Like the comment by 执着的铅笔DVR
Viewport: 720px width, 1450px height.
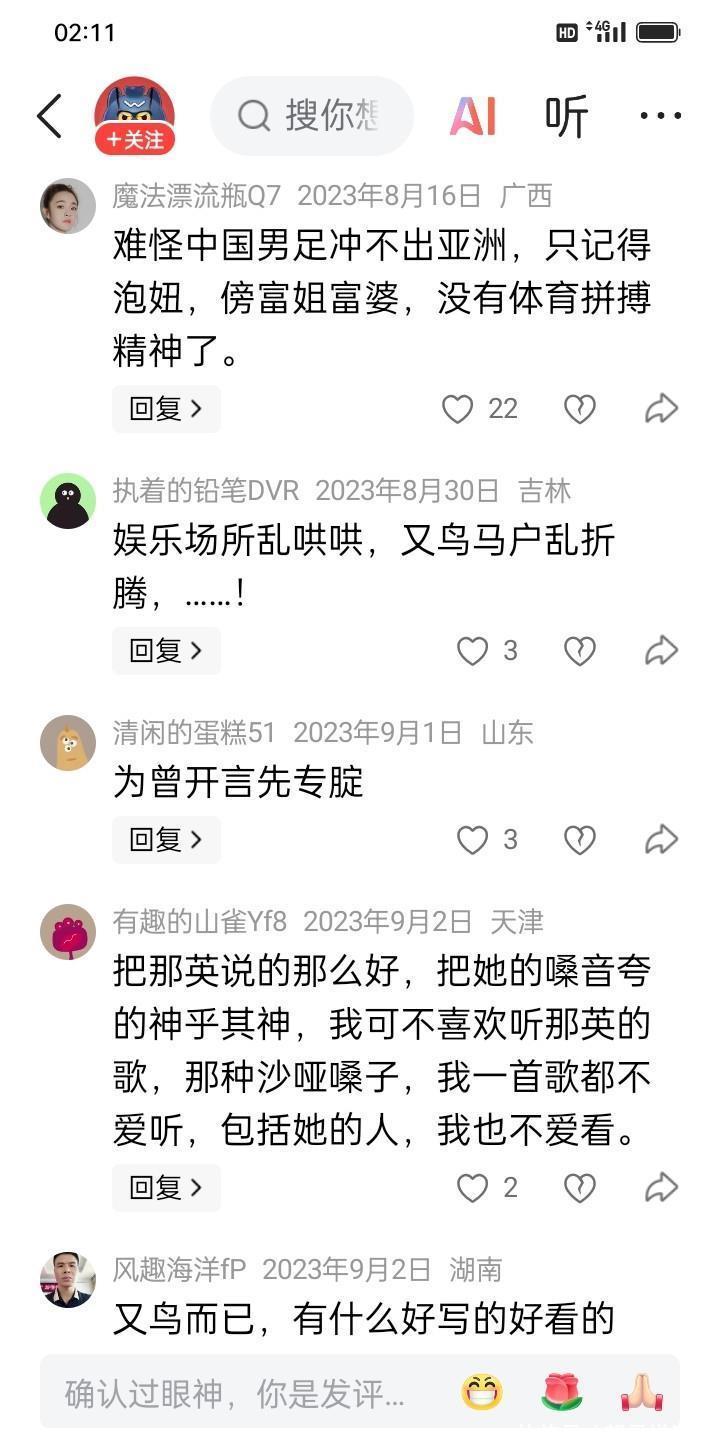tap(472, 651)
